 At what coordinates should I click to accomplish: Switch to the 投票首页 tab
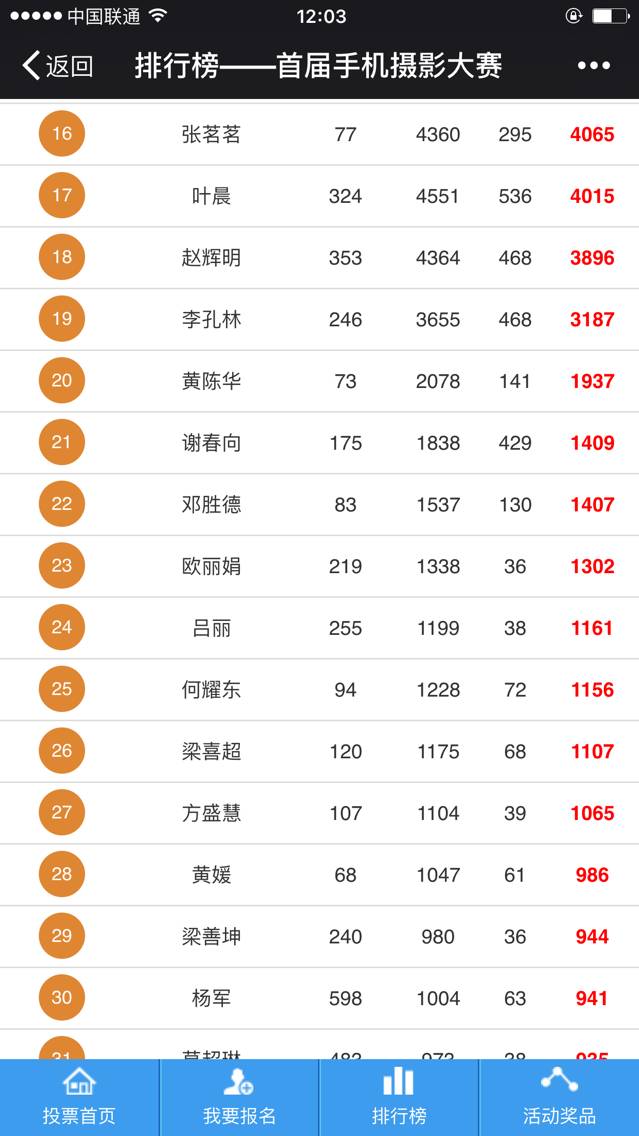(x=79, y=1098)
